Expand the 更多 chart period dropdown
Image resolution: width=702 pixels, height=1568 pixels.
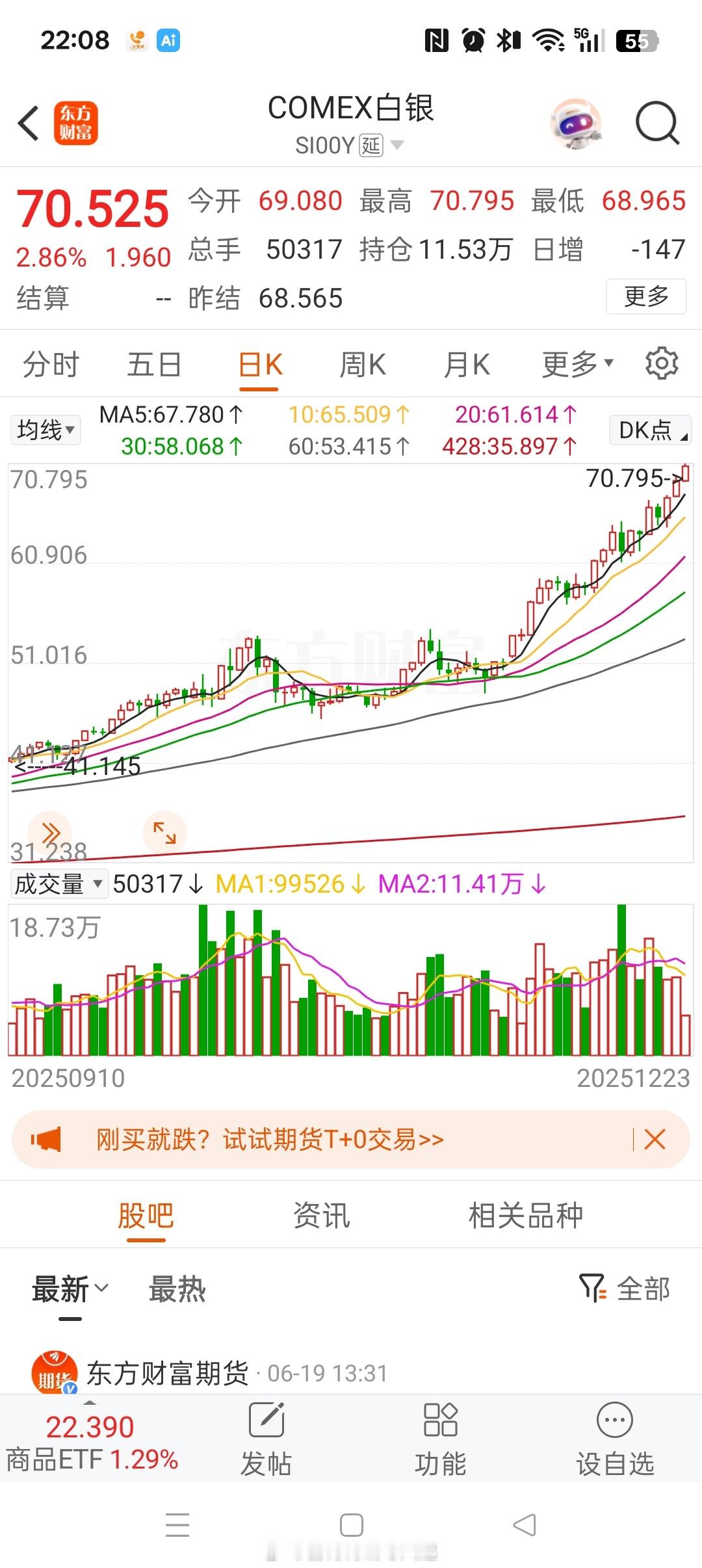[x=576, y=364]
